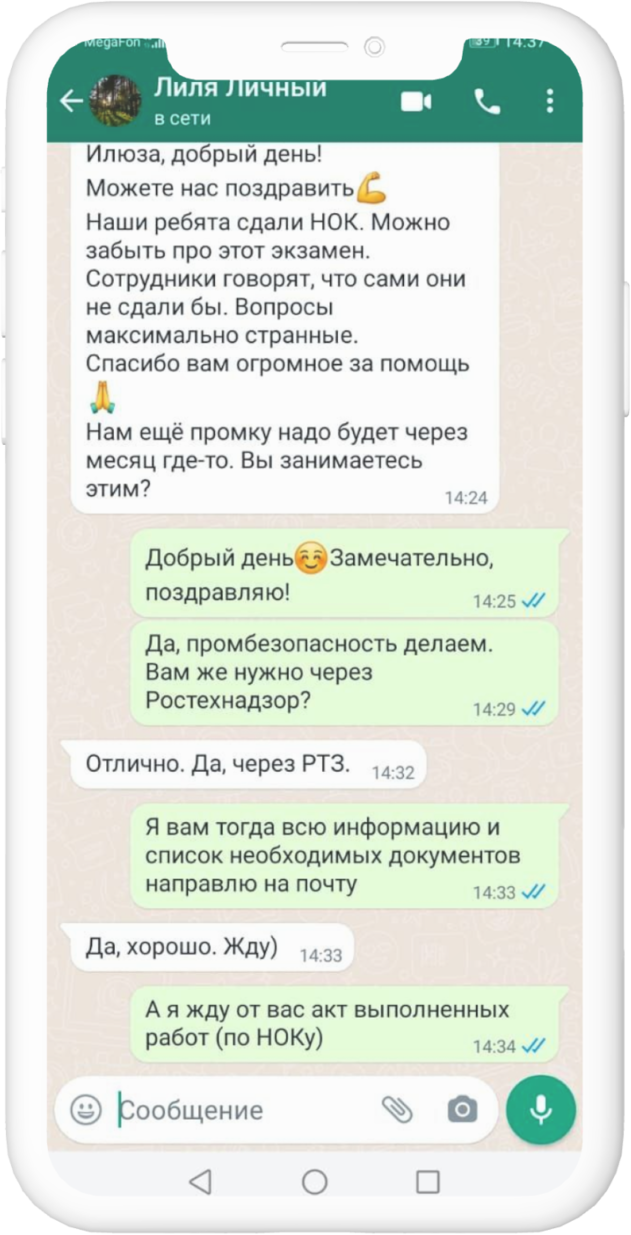Open the camera from the message bar
The image size is (631, 1235).
(x=461, y=1109)
